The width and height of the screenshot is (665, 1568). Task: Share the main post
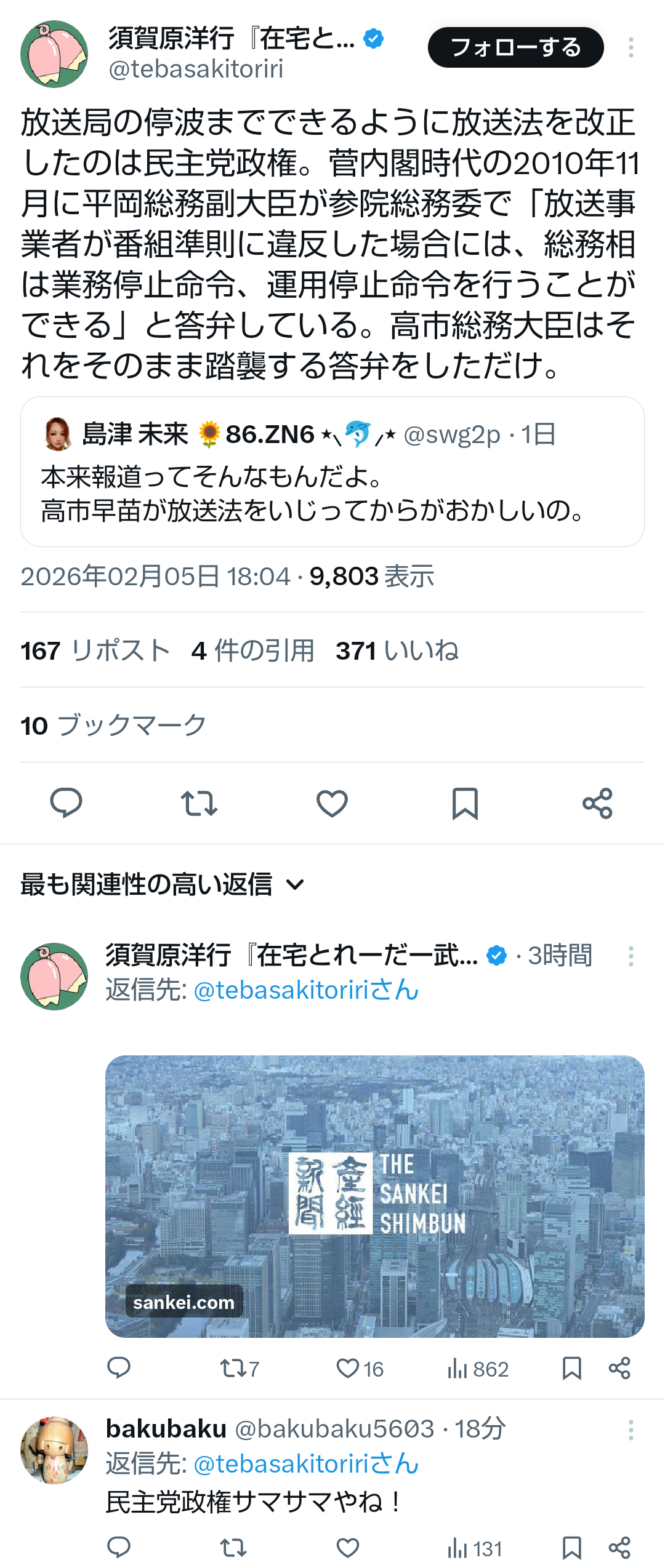(597, 803)
